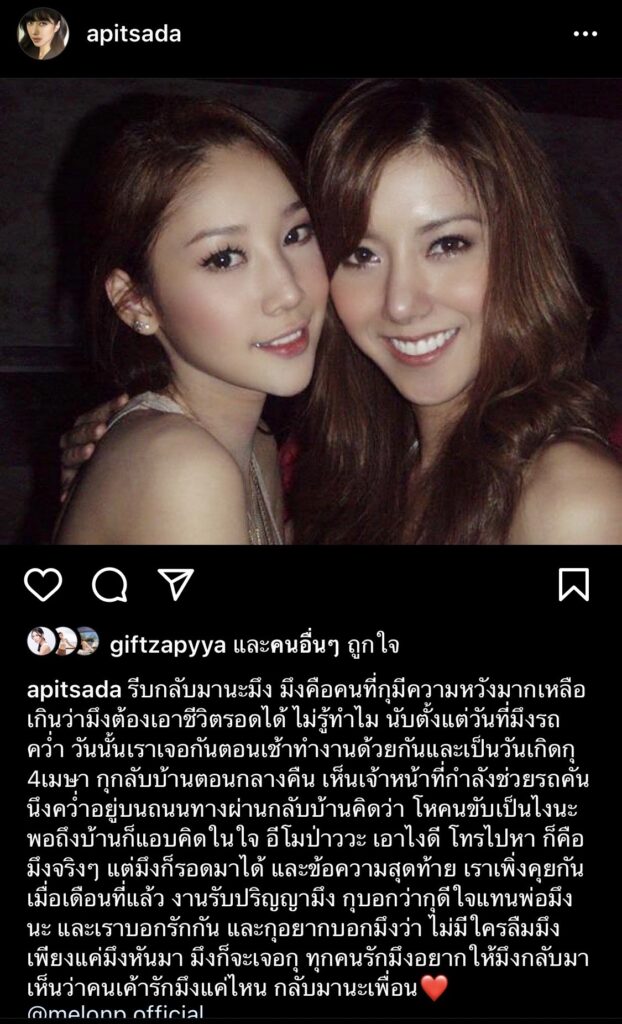Bookmark this post
The height and width of the screenshot is (1024, 622).
(573, 584)
